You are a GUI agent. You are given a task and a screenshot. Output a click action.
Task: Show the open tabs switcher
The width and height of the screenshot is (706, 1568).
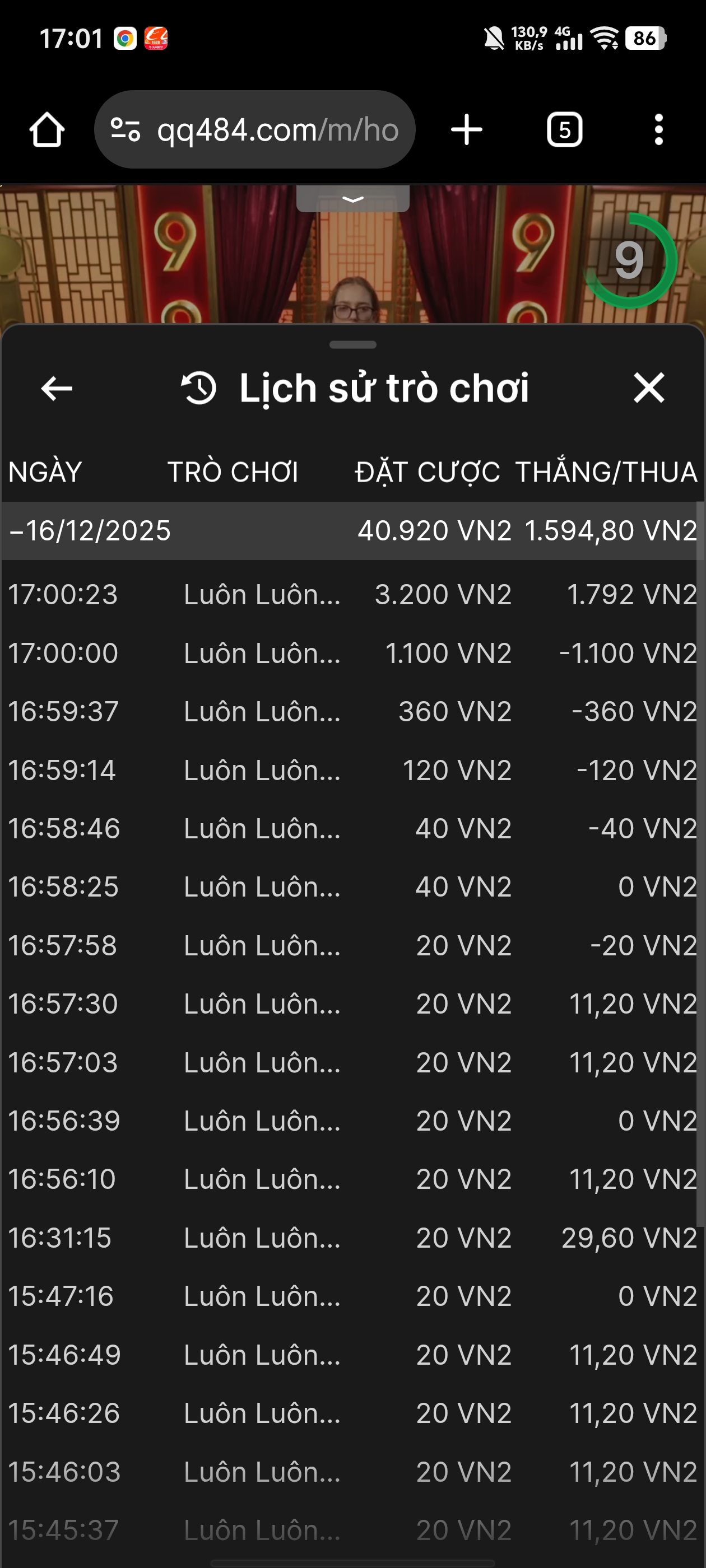(x=564, y=130)
